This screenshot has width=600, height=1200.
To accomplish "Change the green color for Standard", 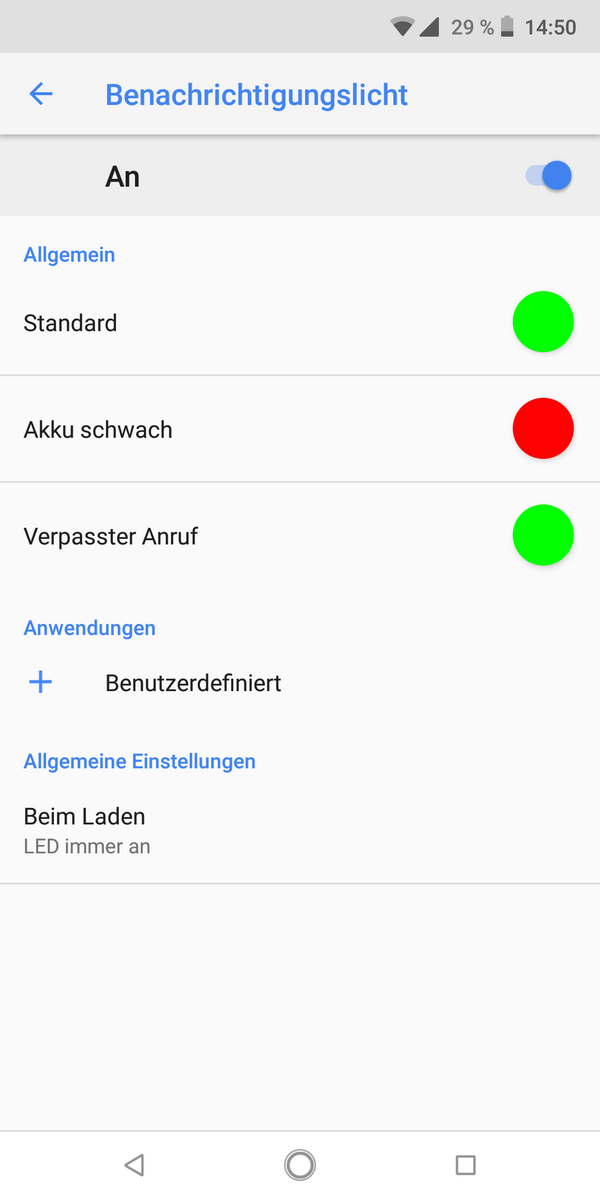I will 543,322.
